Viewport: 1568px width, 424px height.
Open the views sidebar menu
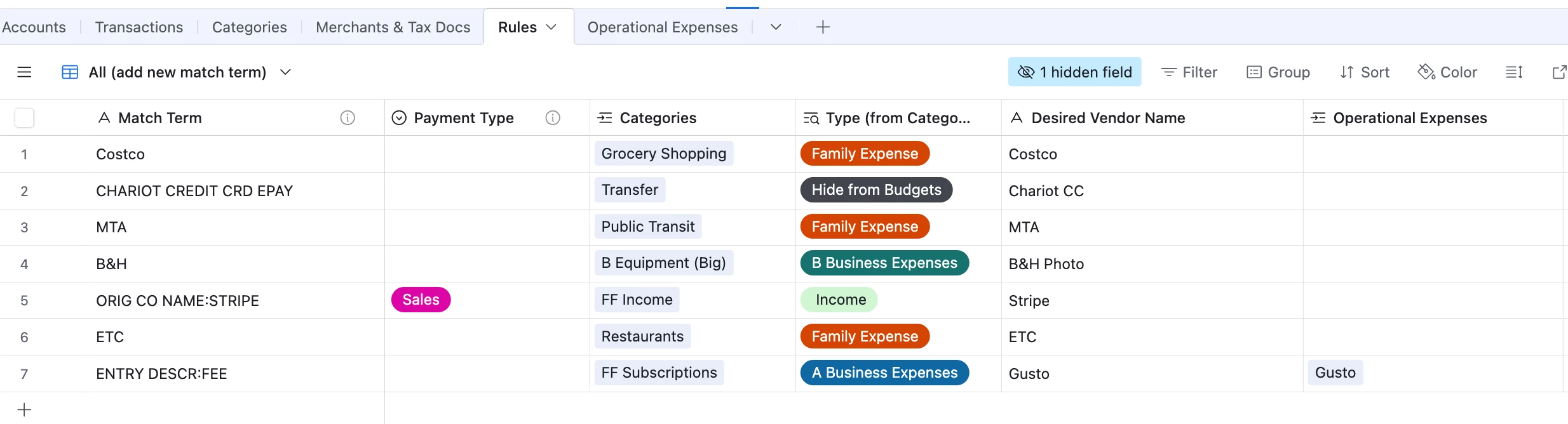tap(24, 72)
